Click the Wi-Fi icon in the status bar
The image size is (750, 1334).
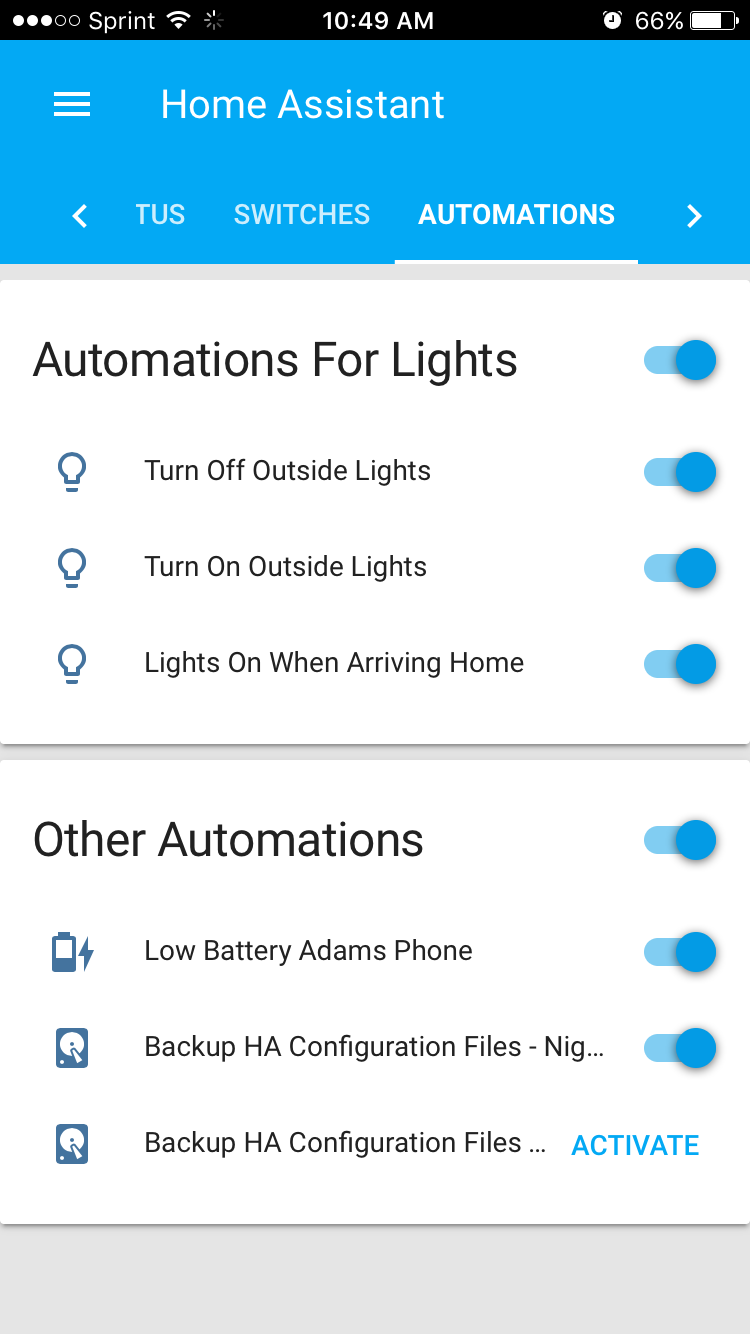pyautogui.click(x=177, y=18)
